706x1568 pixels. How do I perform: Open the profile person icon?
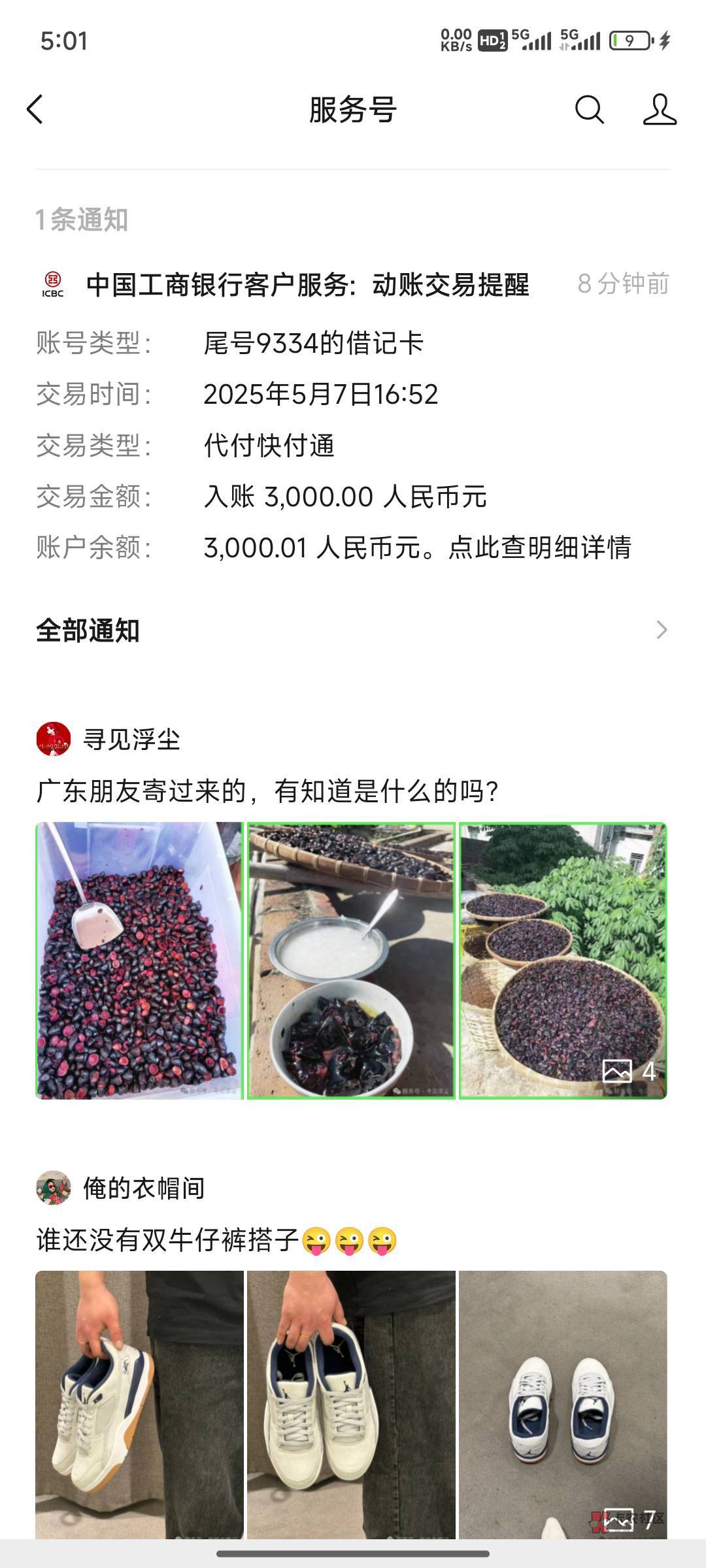click(x=659, y=109)
